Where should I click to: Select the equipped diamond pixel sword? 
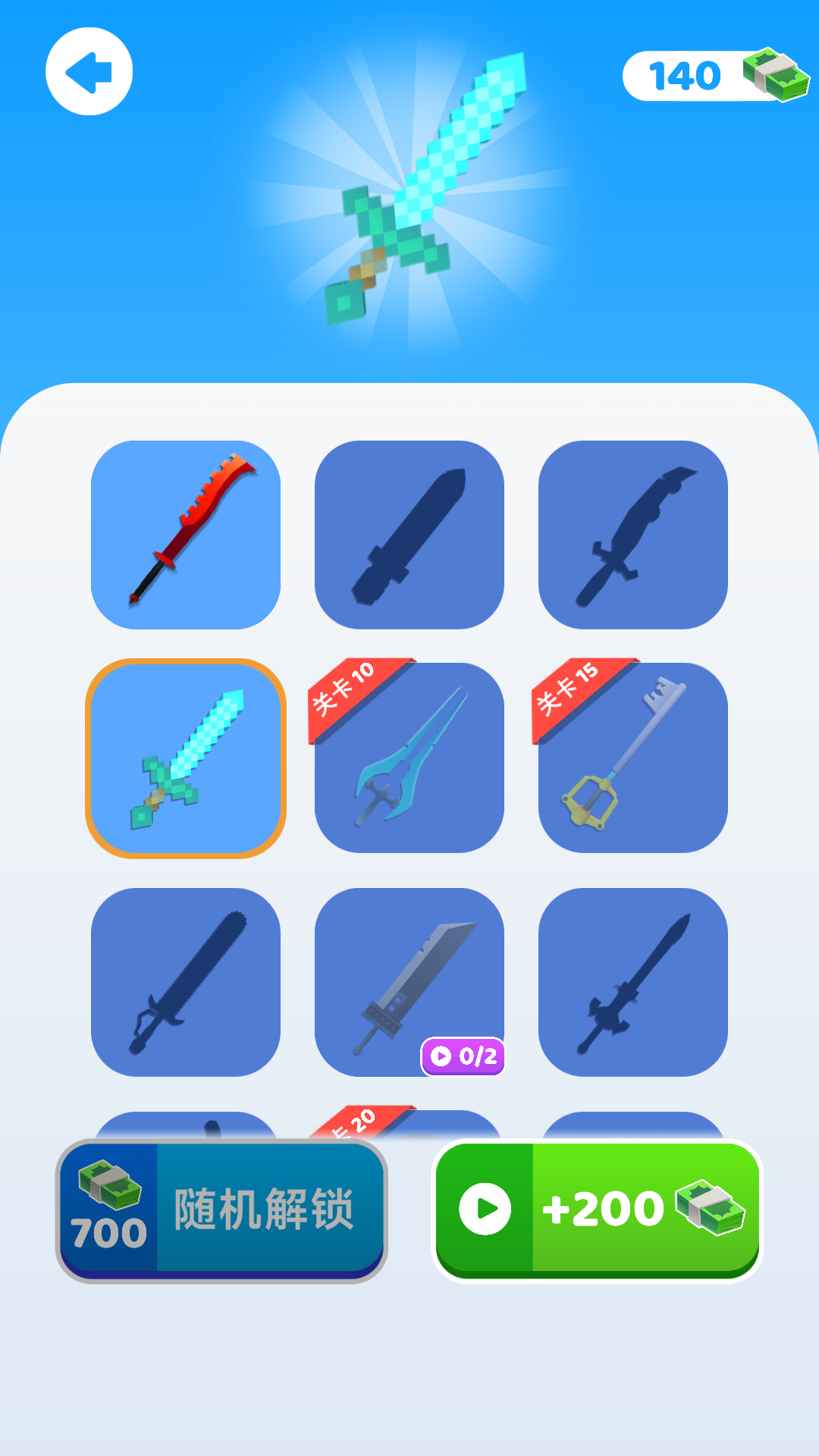click(x=186, y=758)
